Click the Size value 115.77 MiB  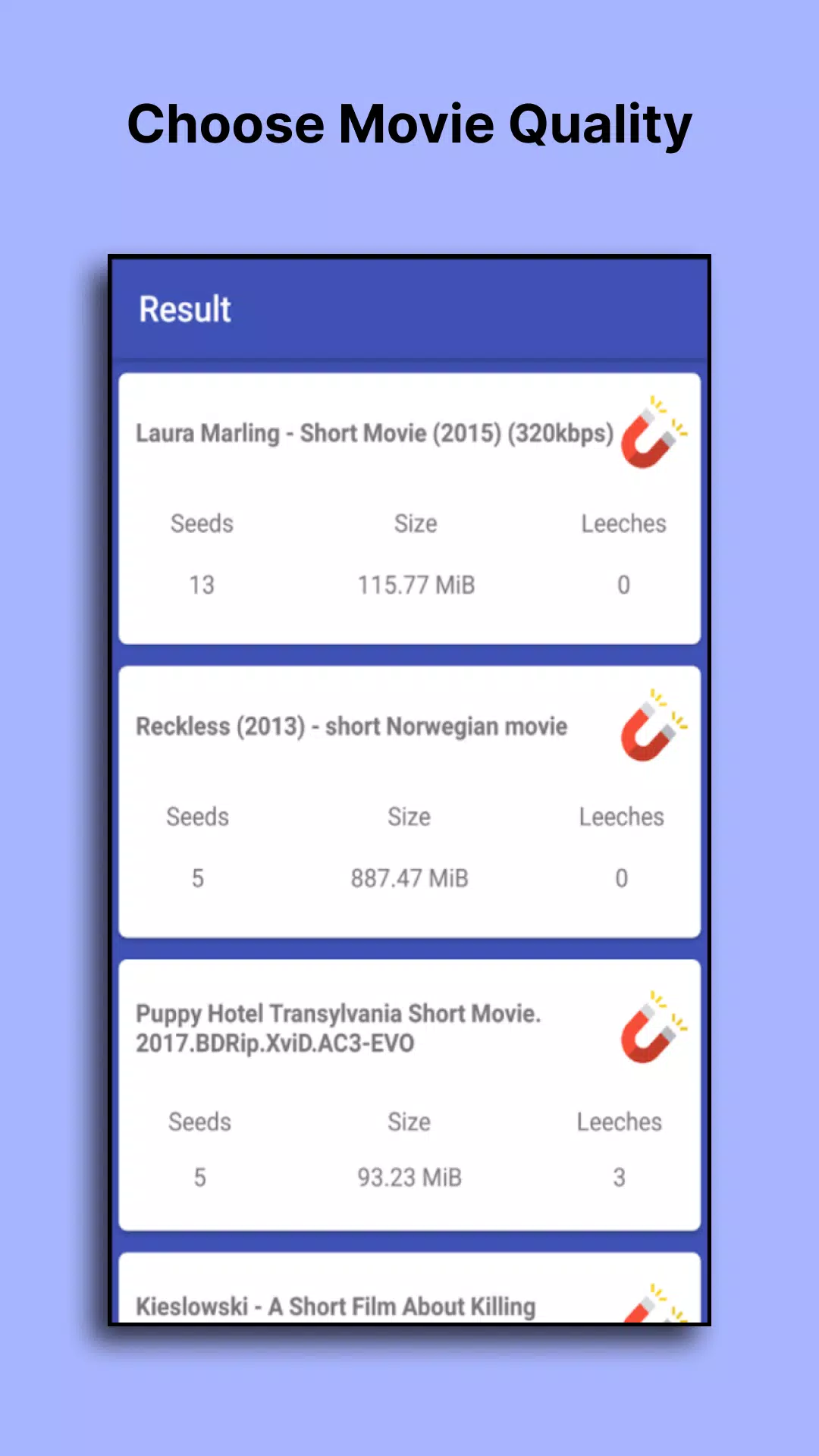416,585
